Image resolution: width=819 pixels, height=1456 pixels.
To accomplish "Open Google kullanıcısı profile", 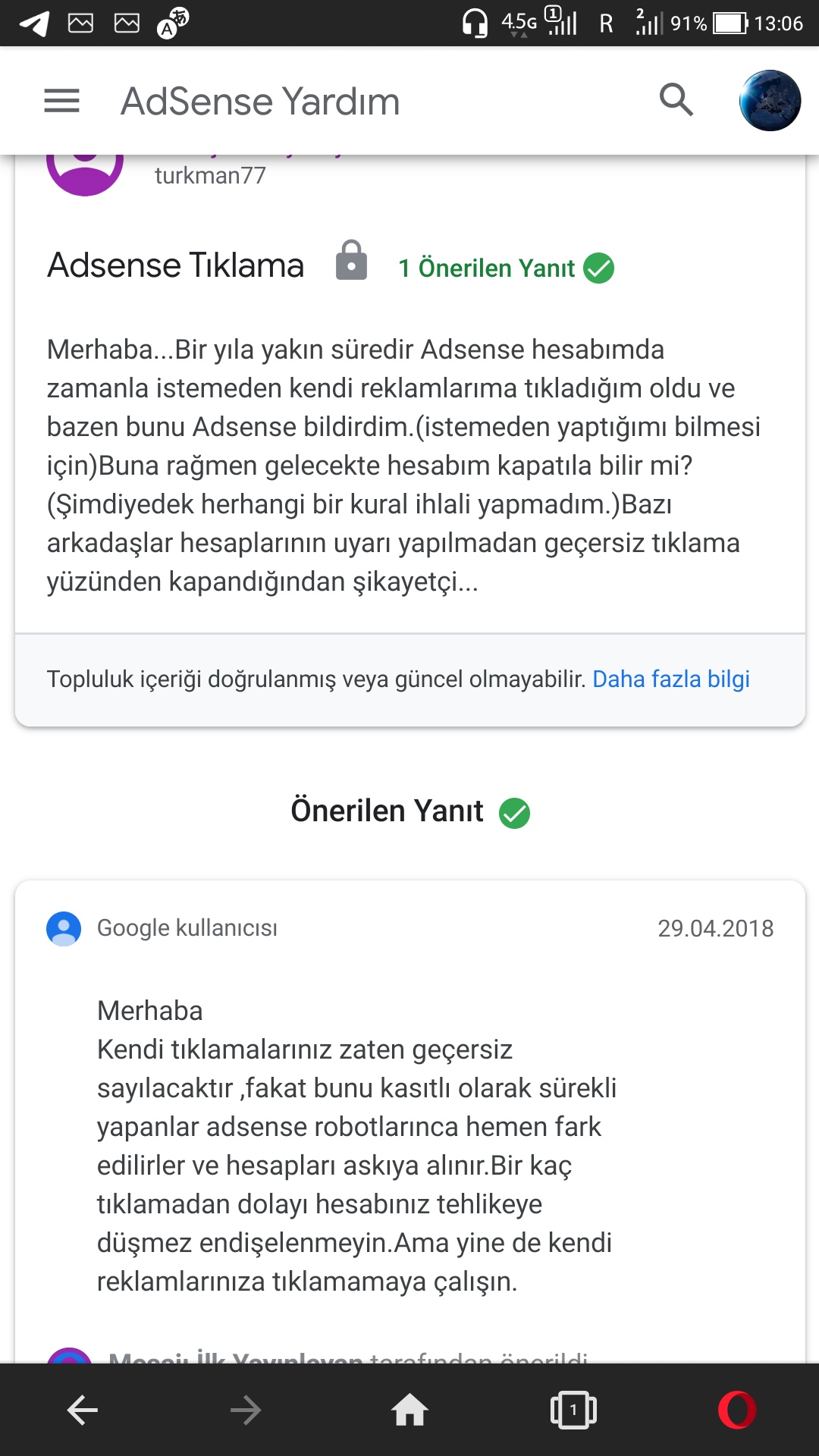I will [x=187, y=928].
